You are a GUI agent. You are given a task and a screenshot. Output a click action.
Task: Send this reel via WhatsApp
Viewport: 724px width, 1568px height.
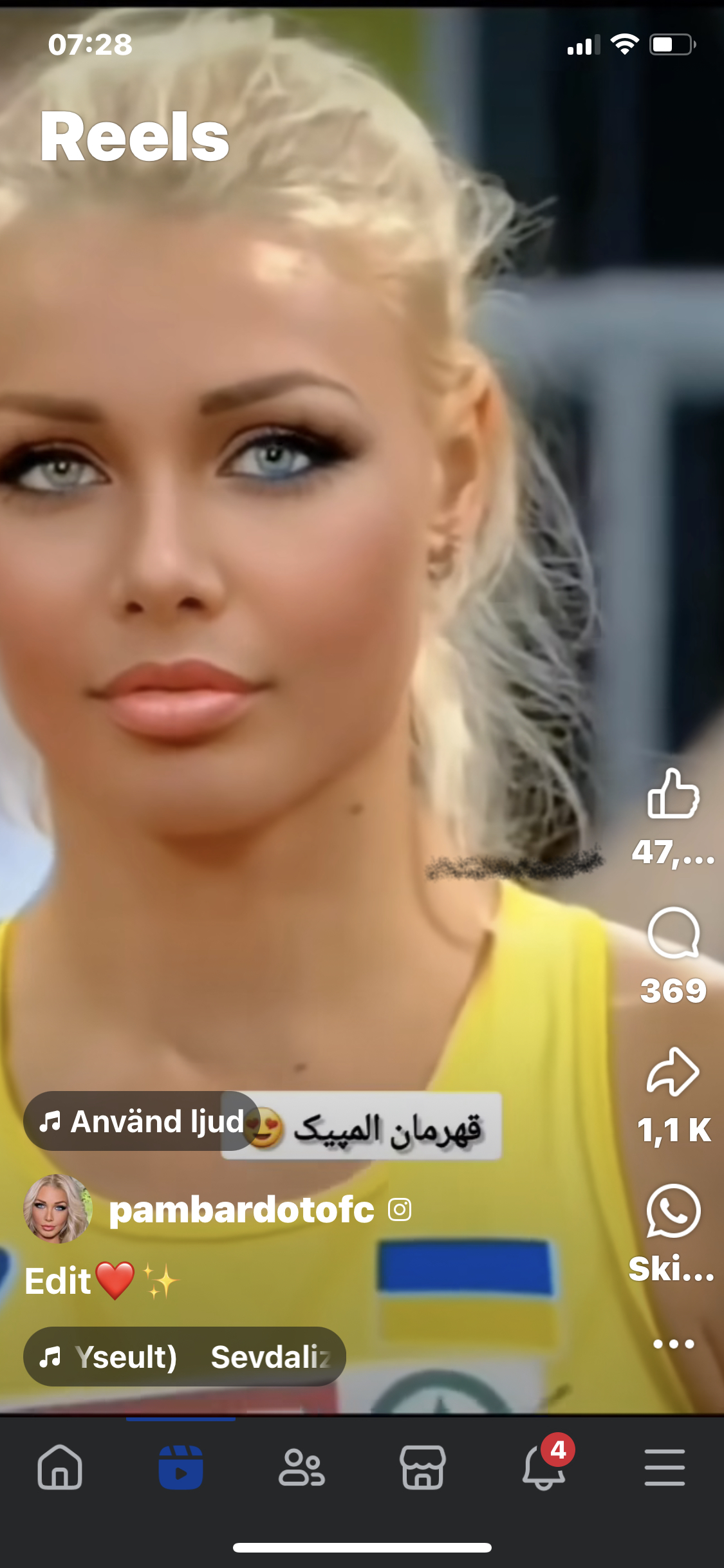click(x=673, y=1211)
